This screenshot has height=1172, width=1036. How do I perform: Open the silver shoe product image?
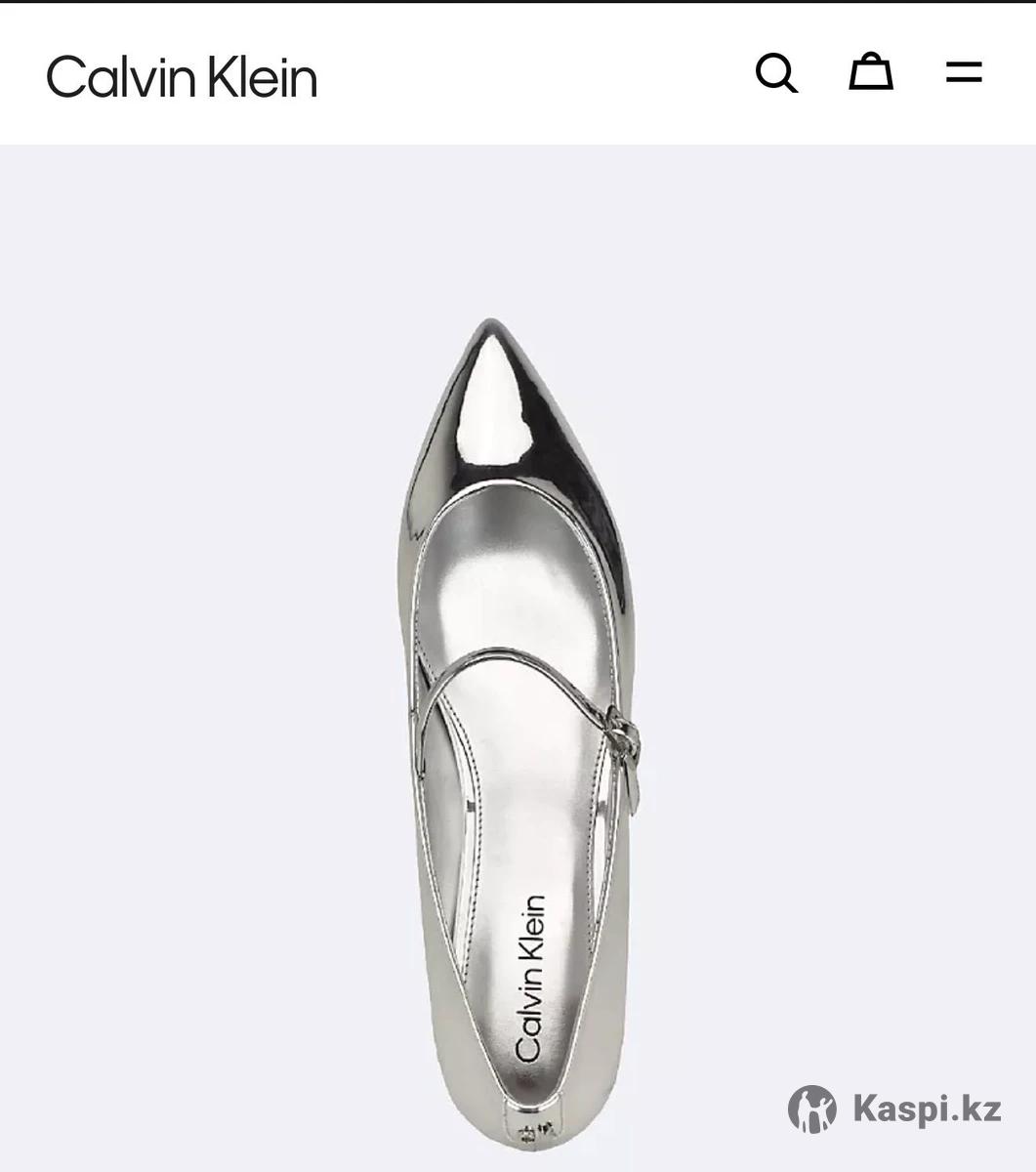(x=518, y=742)
